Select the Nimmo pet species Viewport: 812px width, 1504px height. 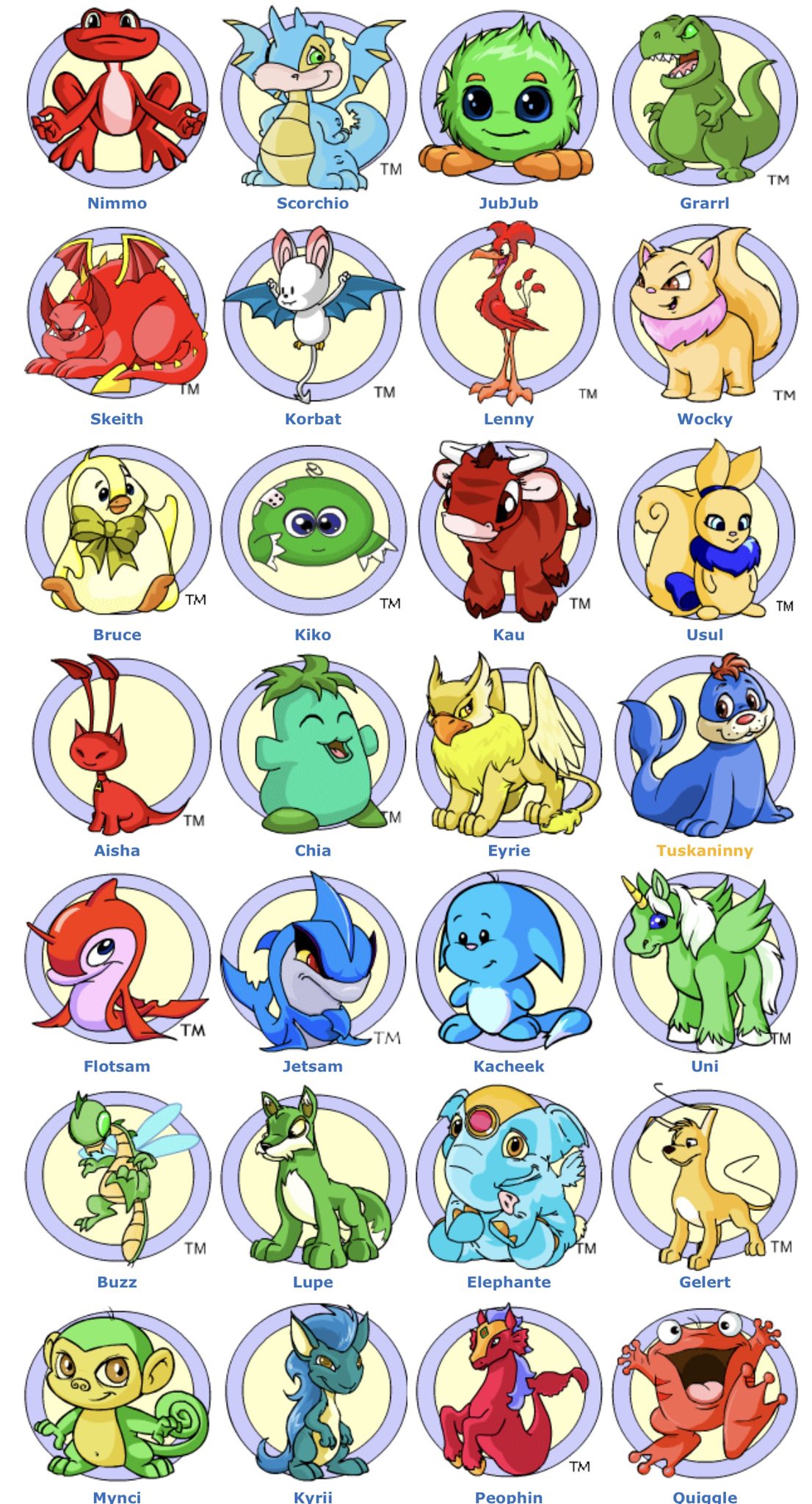coord(117,203)
